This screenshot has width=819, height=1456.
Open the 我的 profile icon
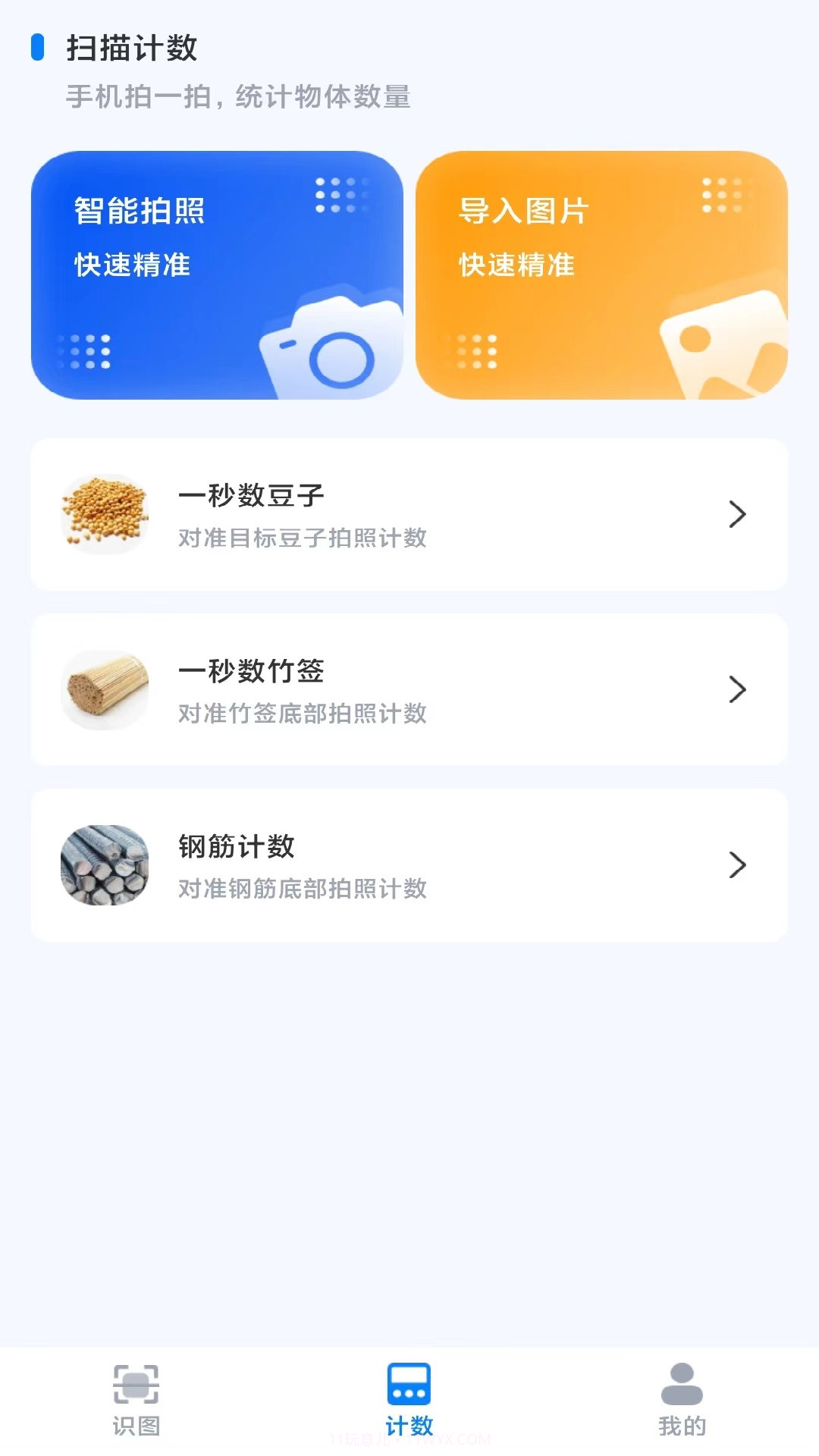point(682,1382)
